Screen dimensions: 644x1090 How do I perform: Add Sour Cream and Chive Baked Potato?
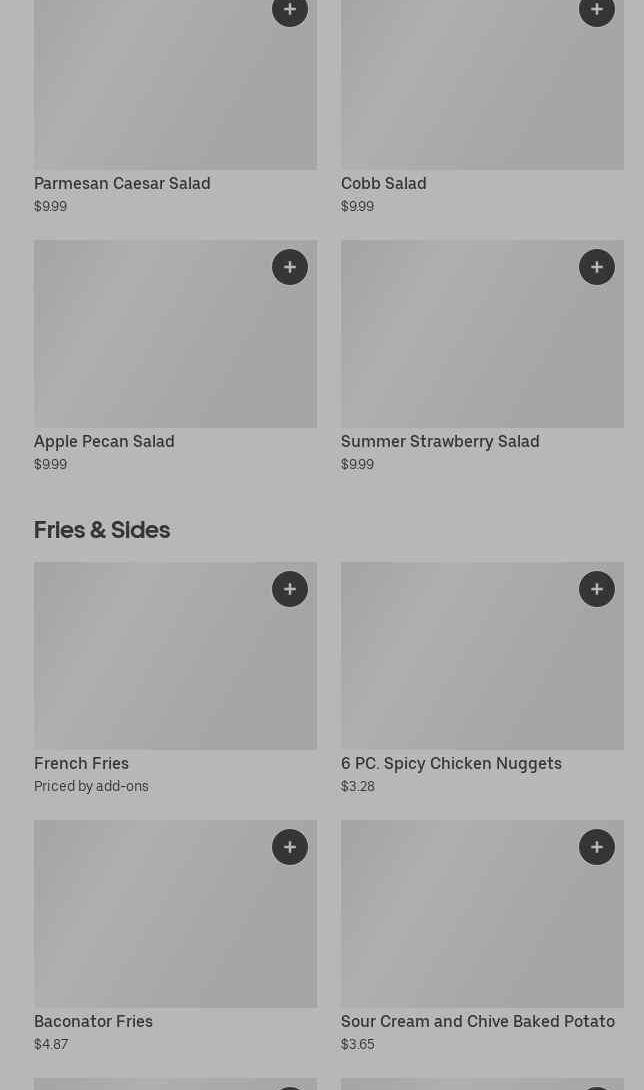pyautogui.click(x=597, y=847)
